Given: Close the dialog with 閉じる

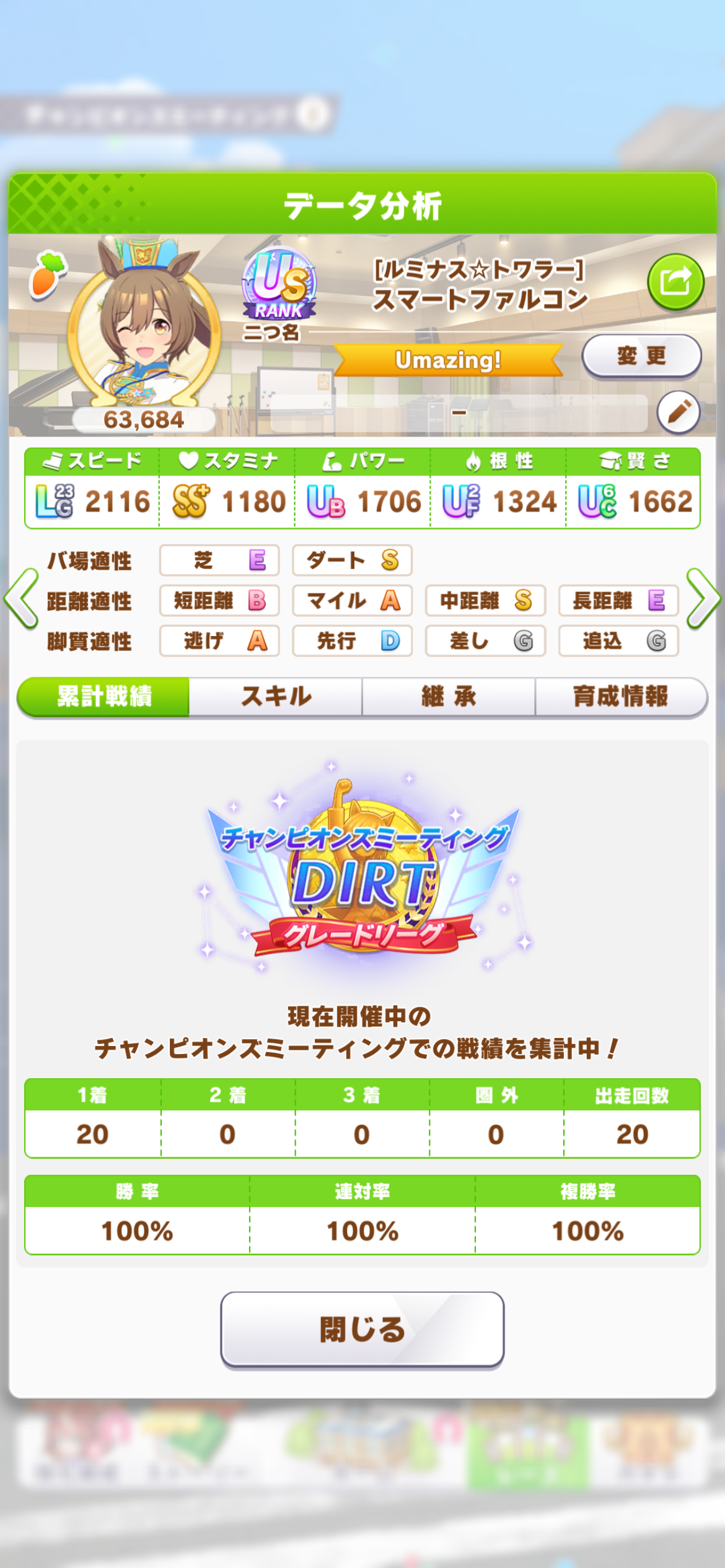Looking at the screenshot, I should pos(362,1329).
